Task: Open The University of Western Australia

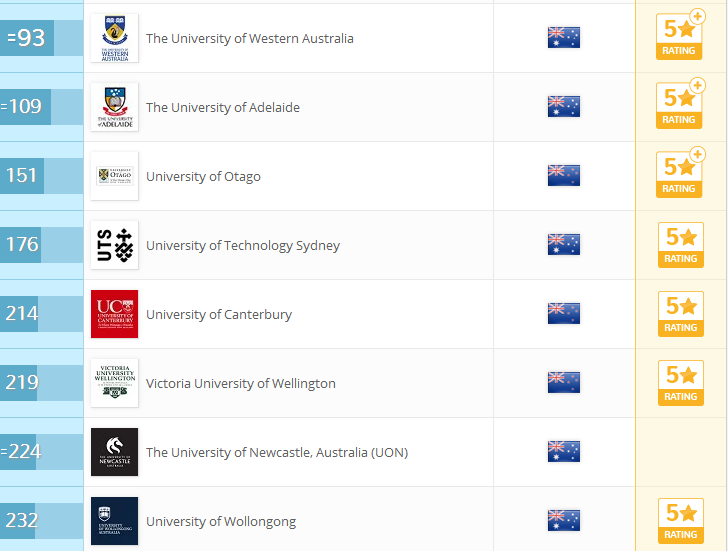Action: coord(249,39)
